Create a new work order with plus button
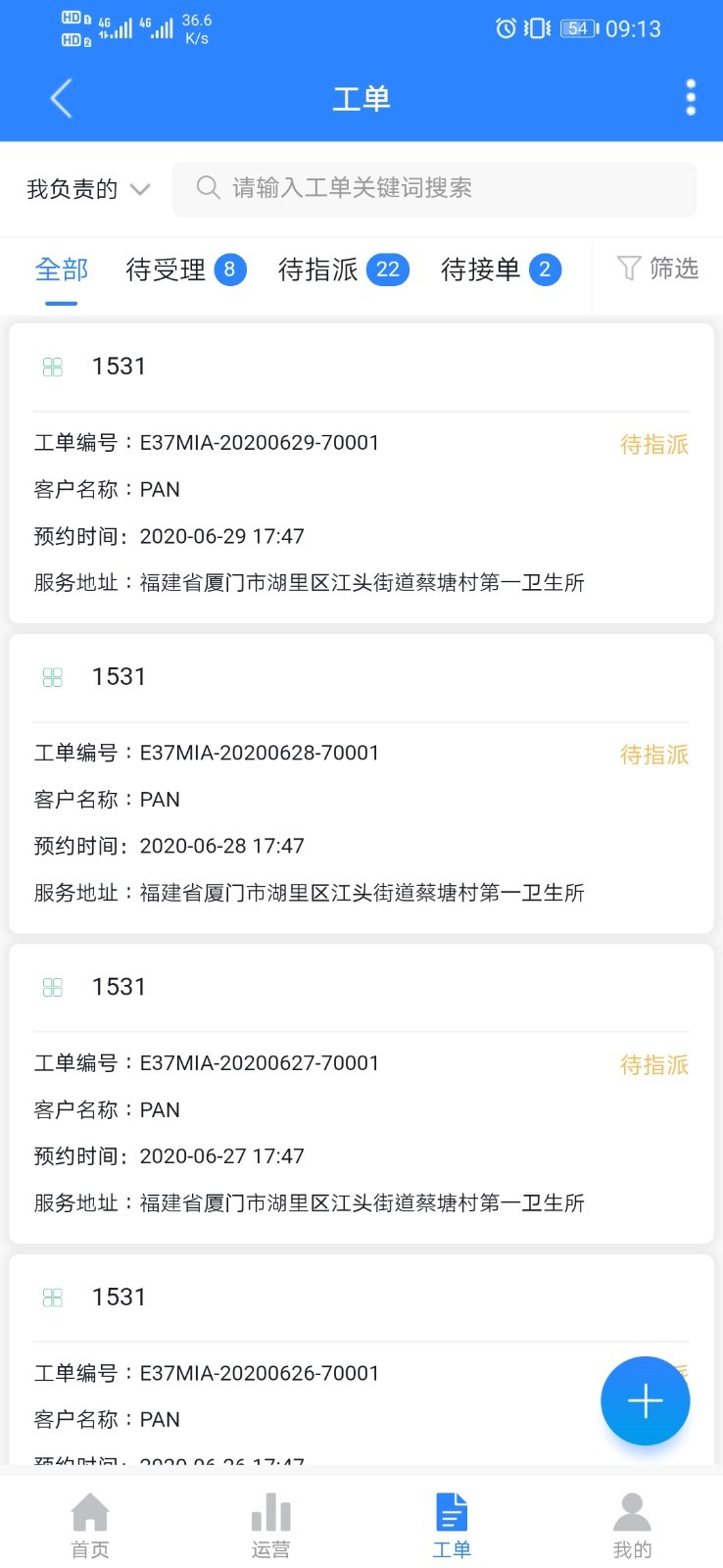The width and height of the screenshot is (723, 1568). coord(645,1400)
